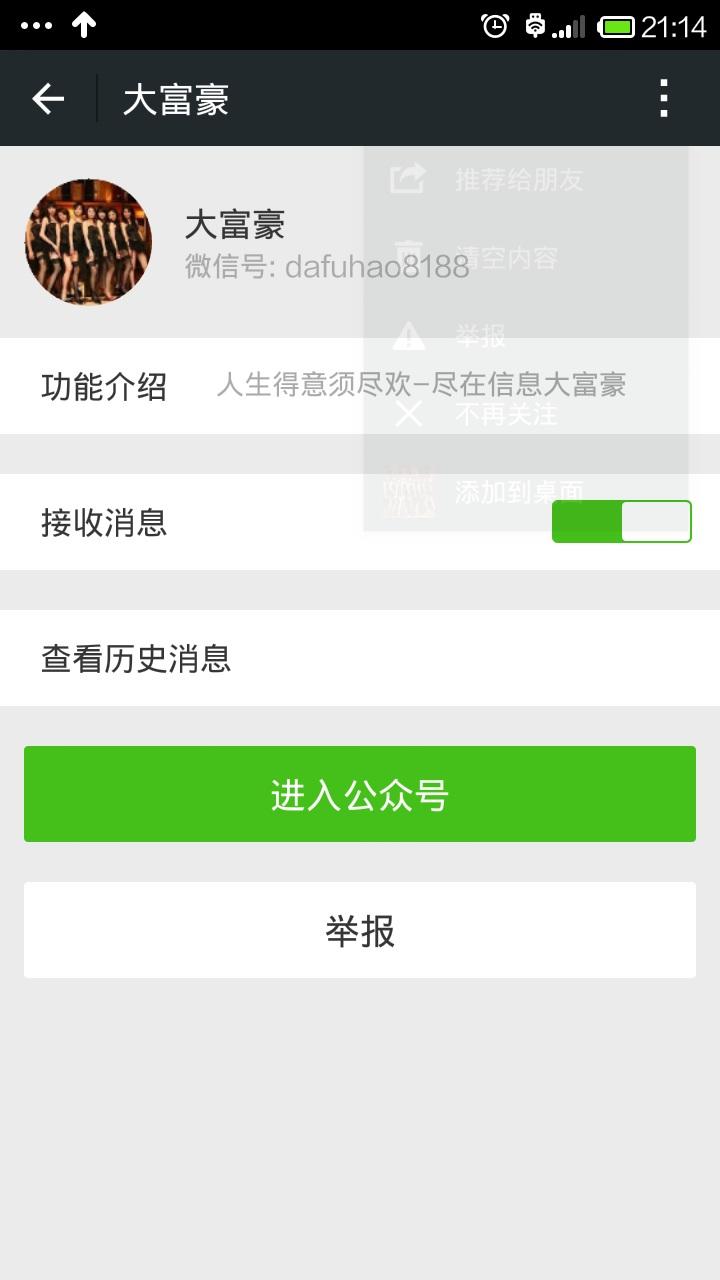
Task: Click the share icon beside 推荐给朋友
Action: pyautogui.click(x=408, y=179)
